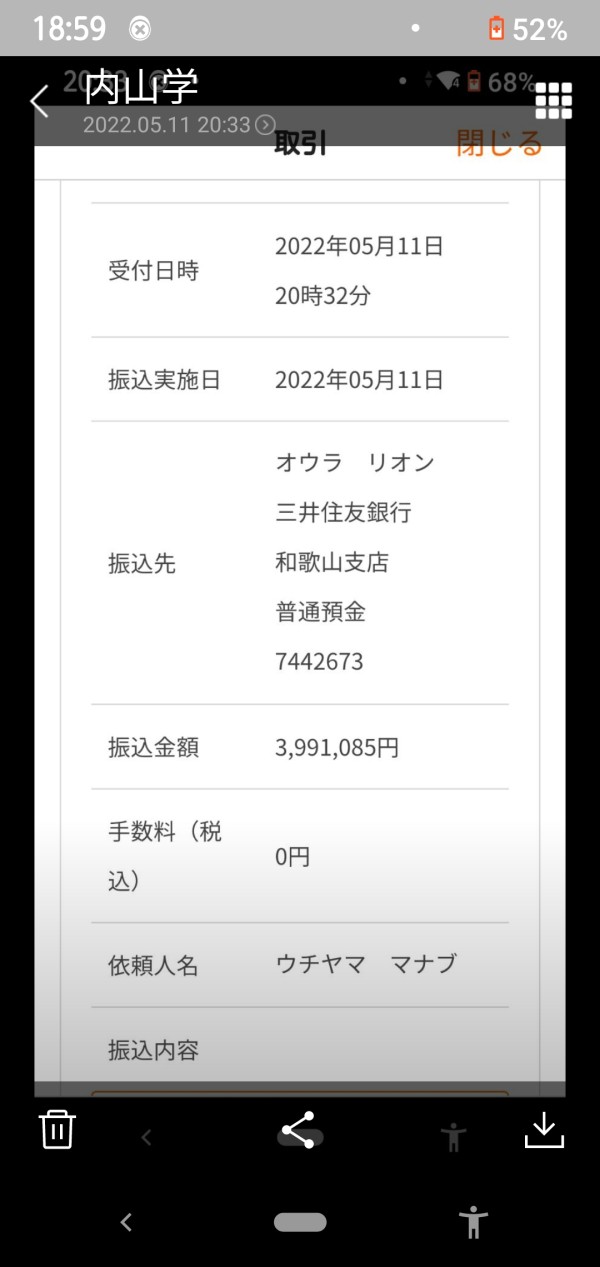Go back from the image viewer
The width and height of the screenshot is (600, 1267).
click(x=39, y=101)
